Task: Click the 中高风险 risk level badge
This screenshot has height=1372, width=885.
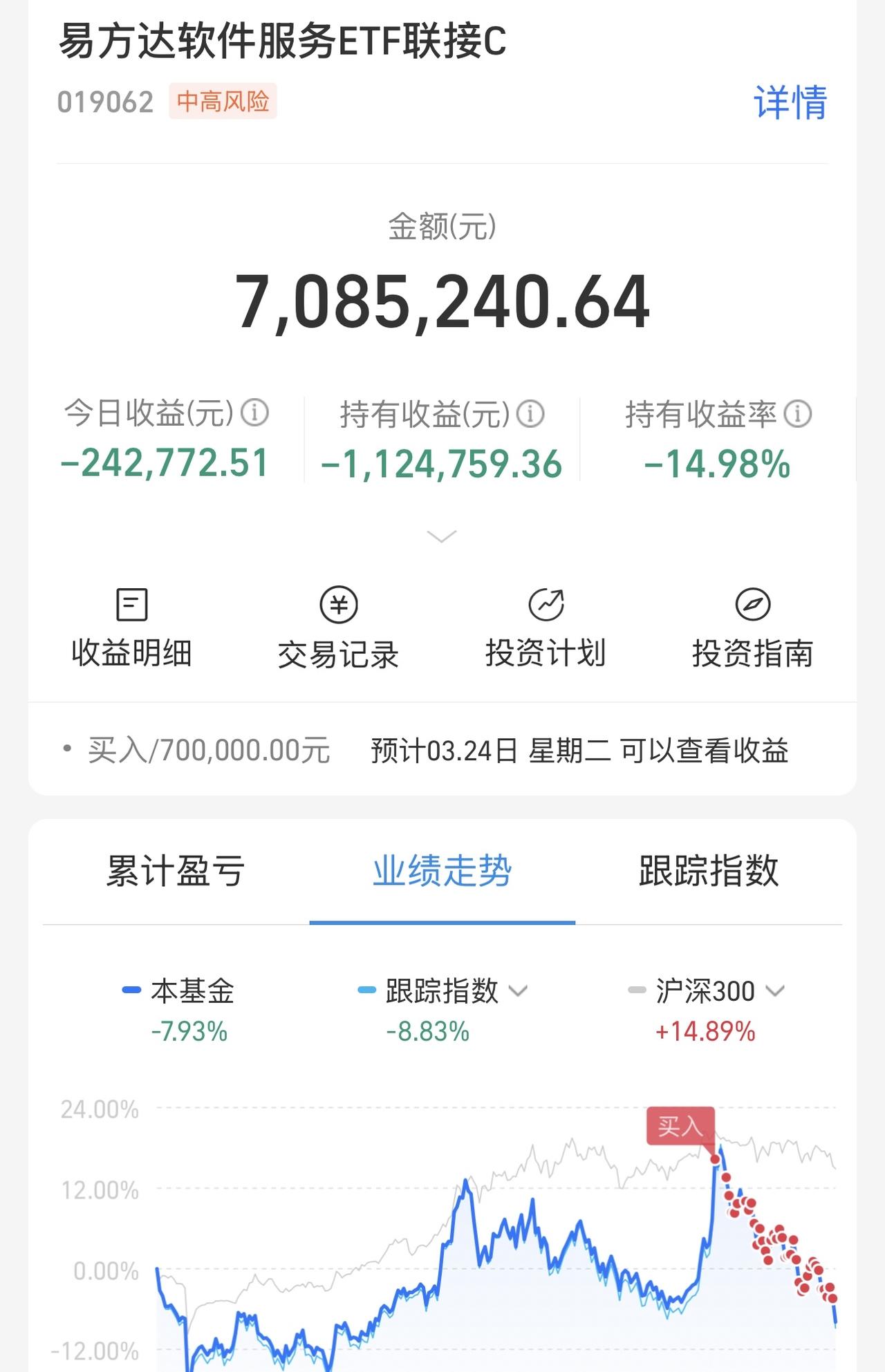Action: coord(223,101)
